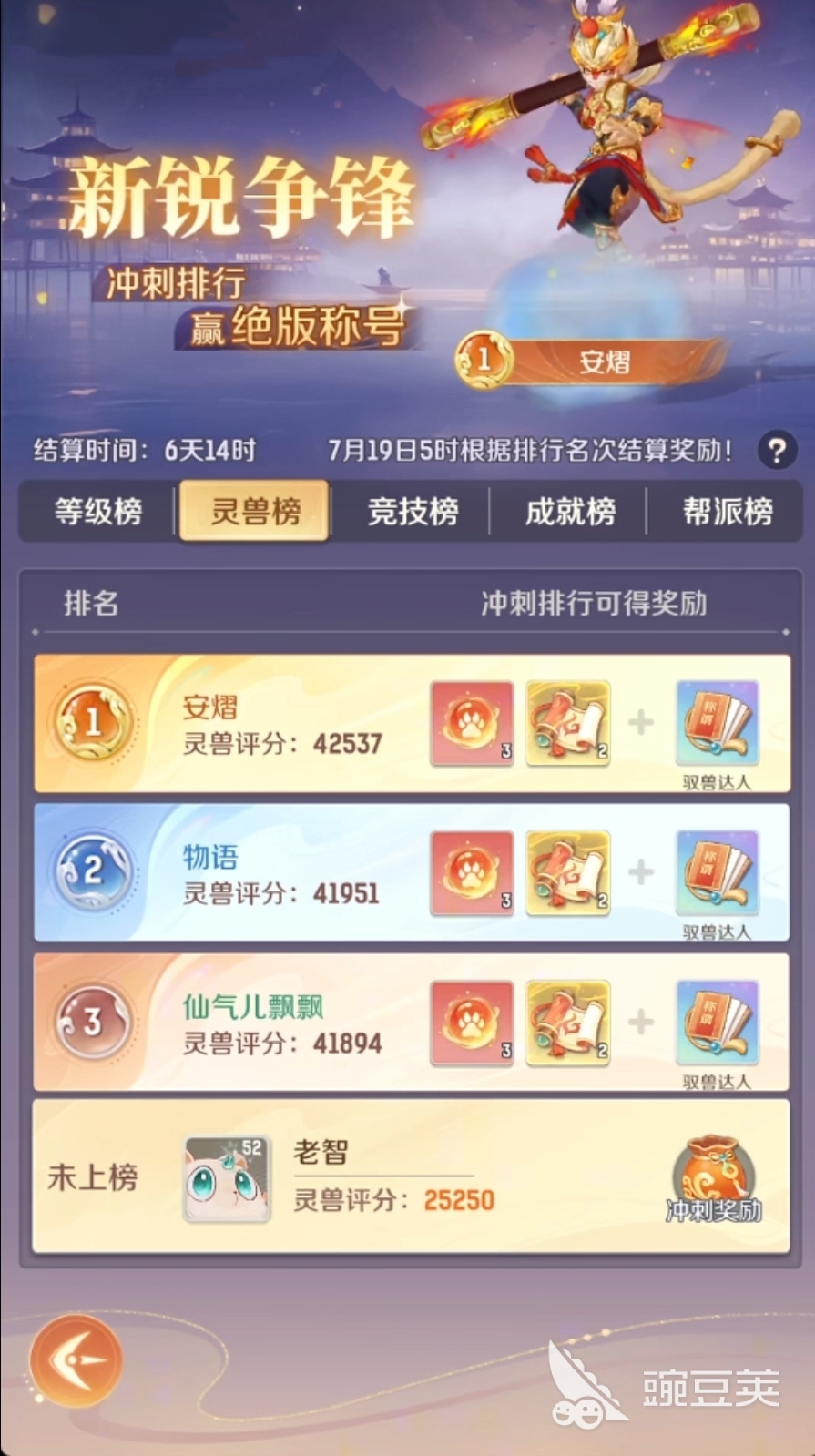815x1456 pixels.
Task: Select the 灵兽榜 tab
Action: pos(255,511)
